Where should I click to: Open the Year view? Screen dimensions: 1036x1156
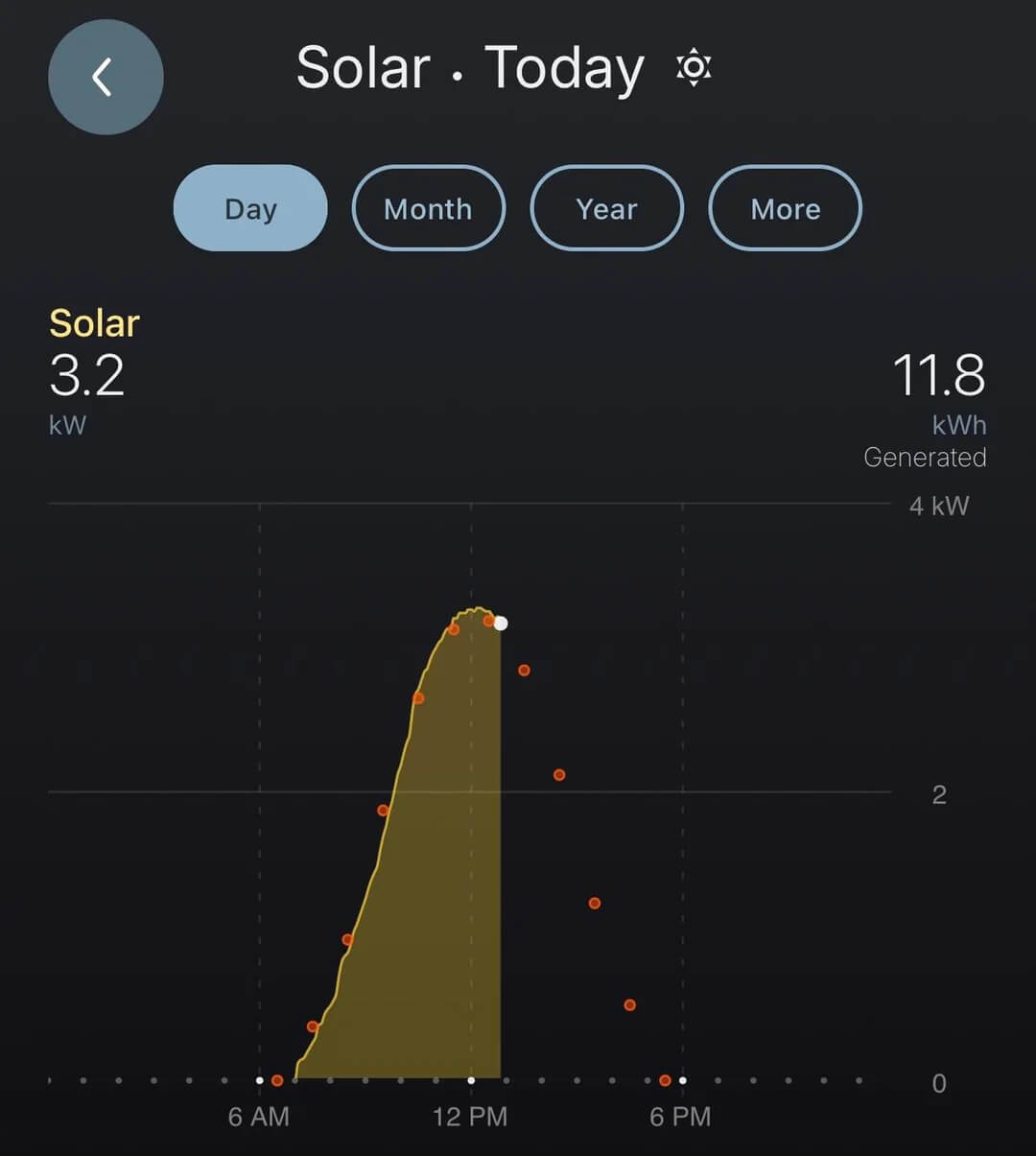pos(606,208)
